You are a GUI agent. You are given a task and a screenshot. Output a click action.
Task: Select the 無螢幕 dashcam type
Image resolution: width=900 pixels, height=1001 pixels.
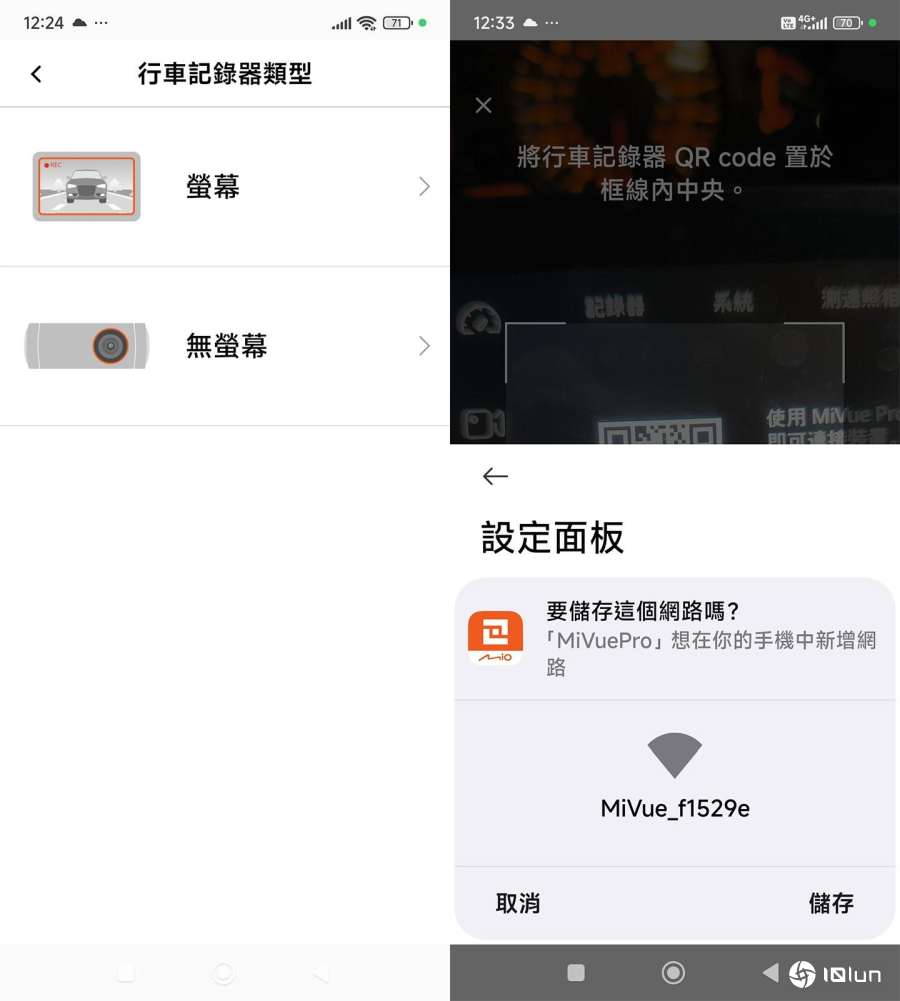(225, 347)
